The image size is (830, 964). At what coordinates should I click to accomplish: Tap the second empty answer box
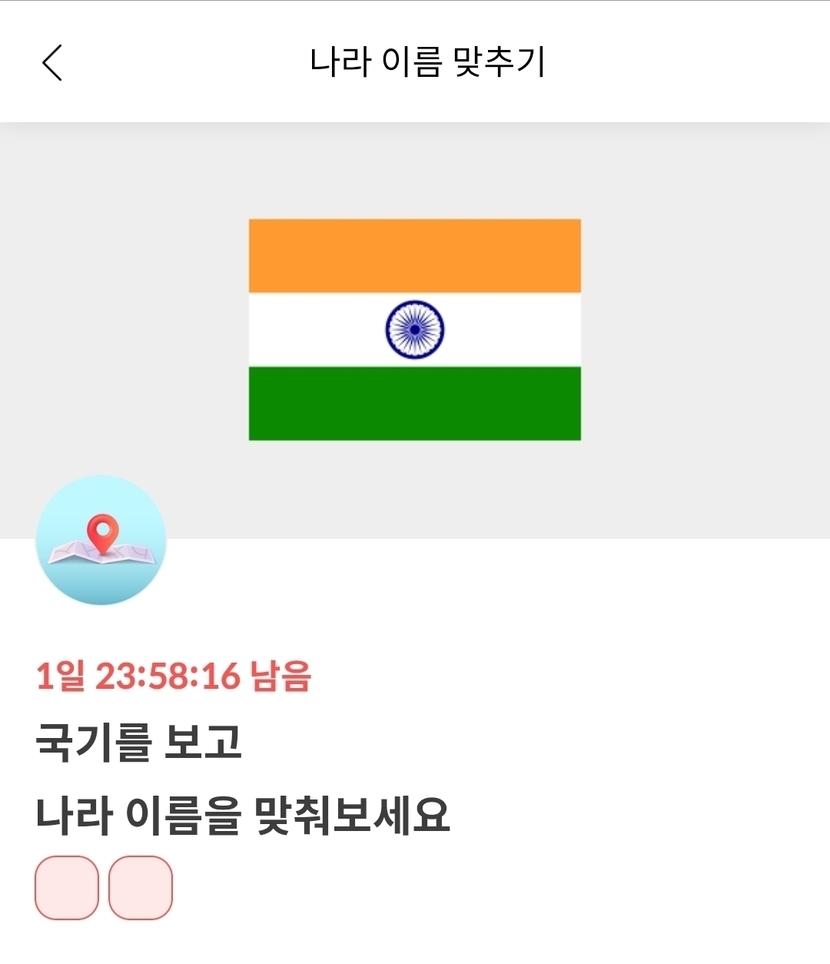141,887
